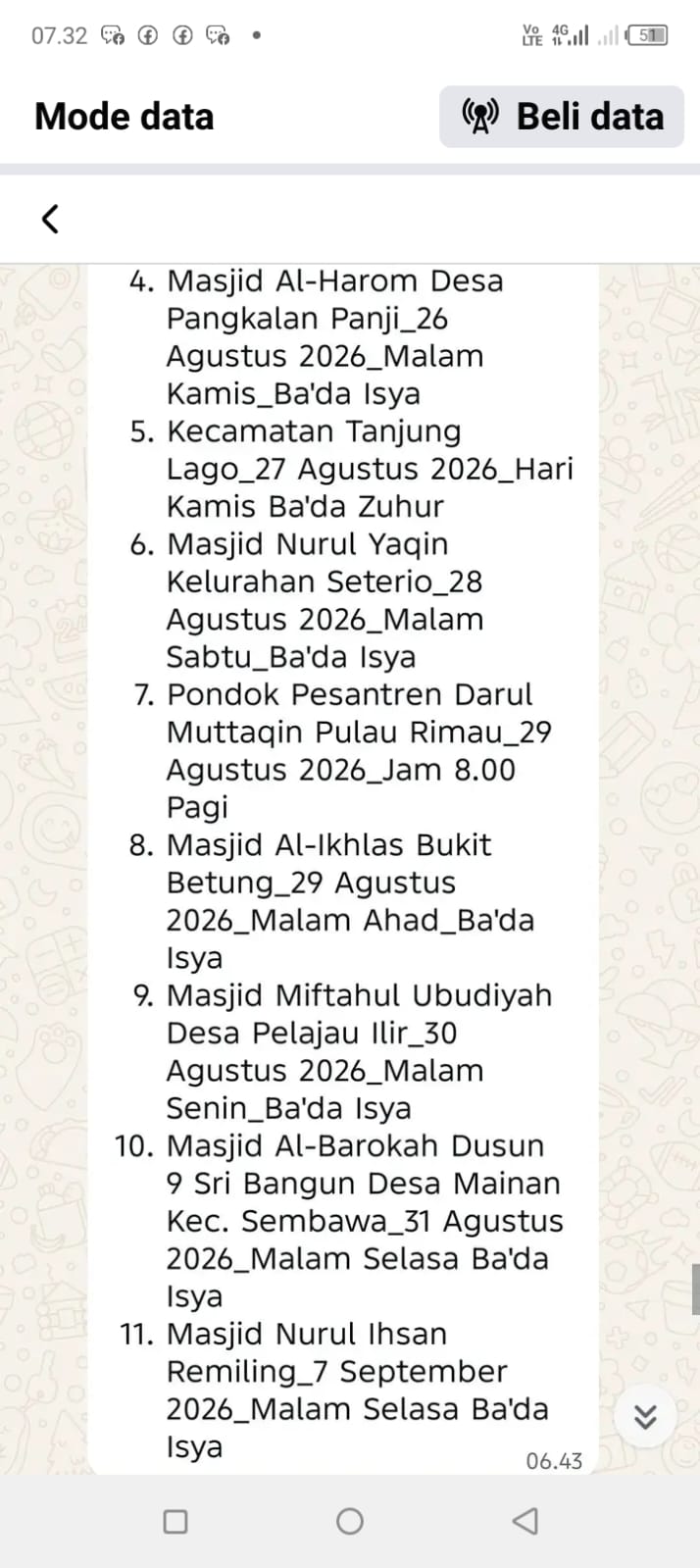Go to the home screen with the circle button

click(x=350, y=1521)
